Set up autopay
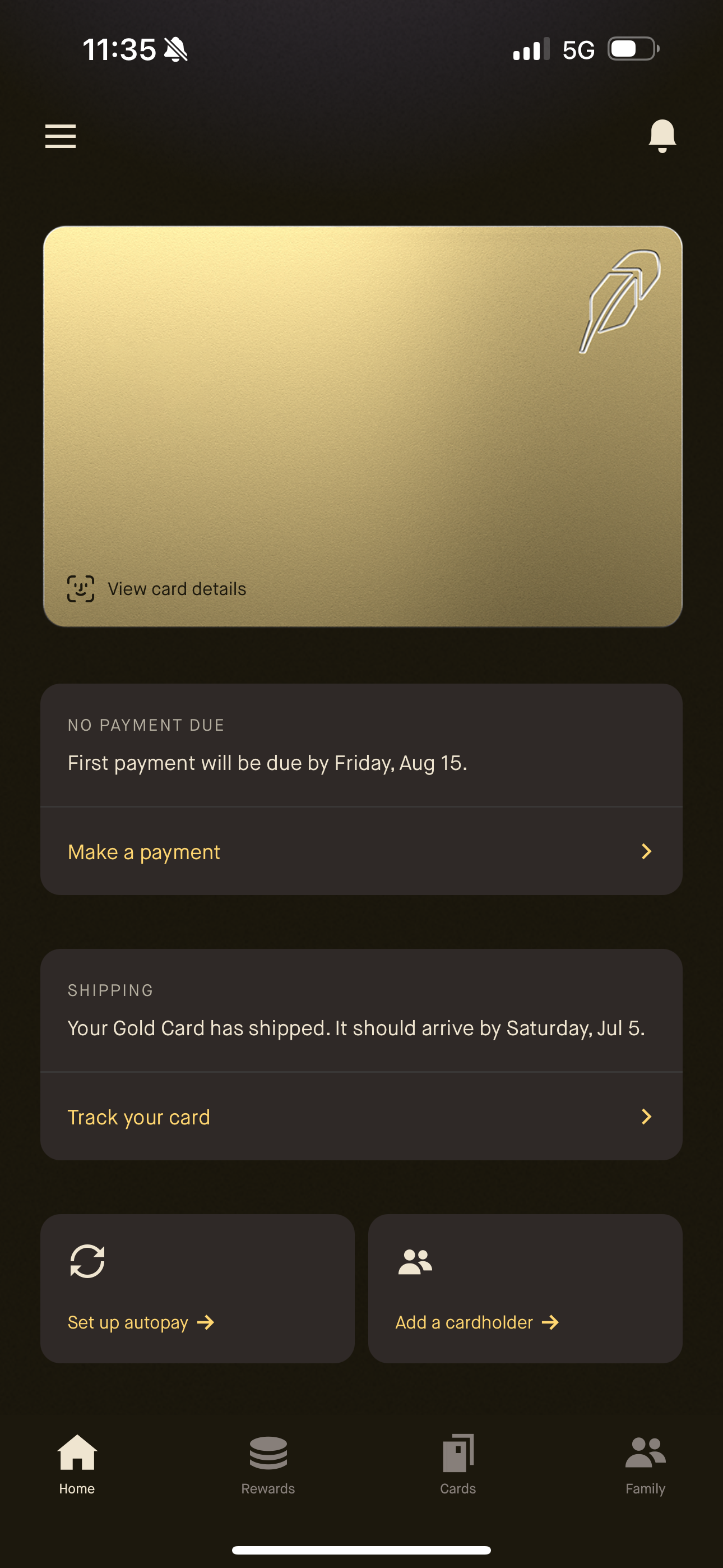Image resolution: width=723 pixels, height=1568 pixels. (197, 1288)
